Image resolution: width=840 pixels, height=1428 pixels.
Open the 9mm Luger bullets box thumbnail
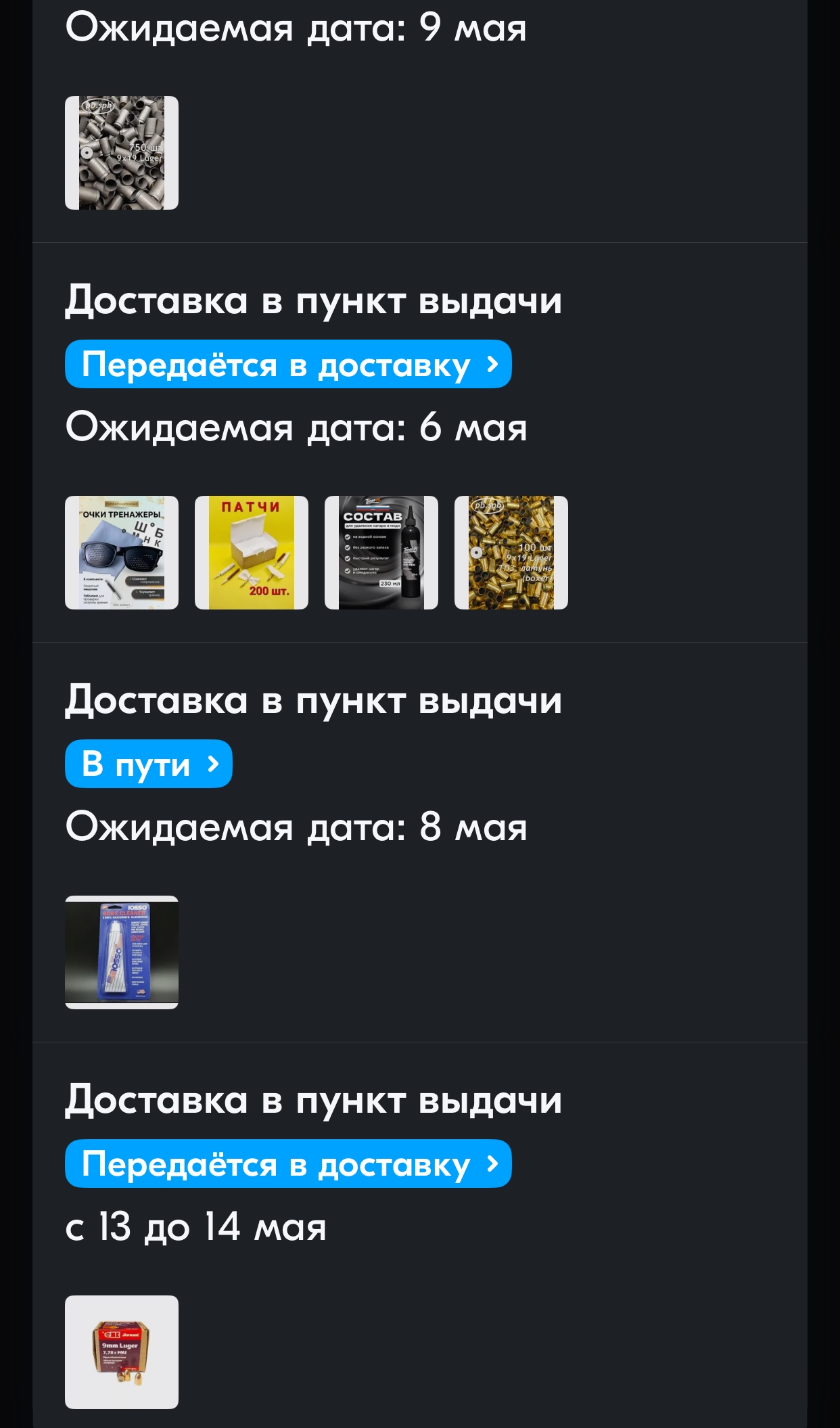(x=122, y=1352)
